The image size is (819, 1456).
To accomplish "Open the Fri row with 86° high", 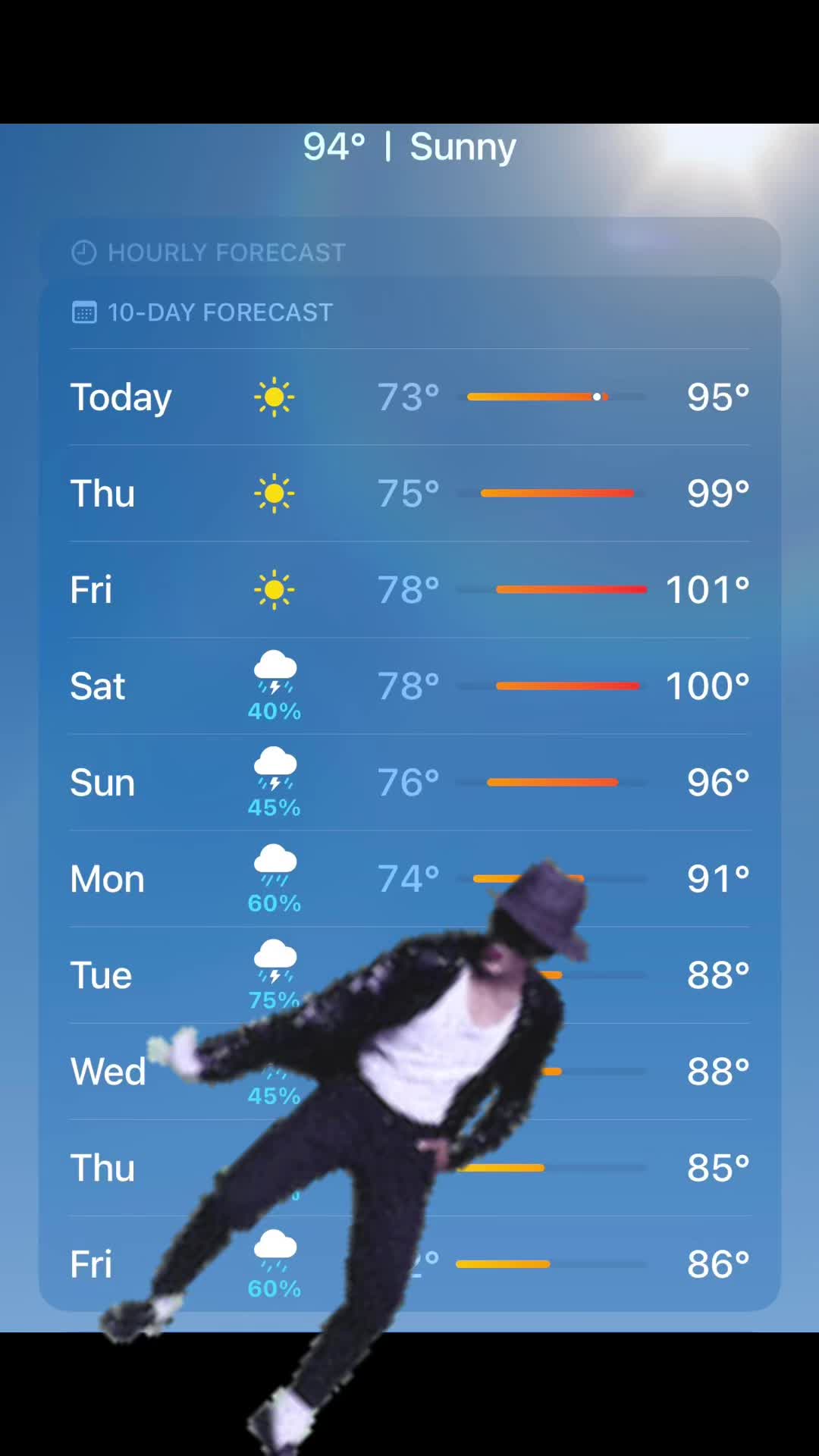I will pyautogui.click(x=409, y=1263).
